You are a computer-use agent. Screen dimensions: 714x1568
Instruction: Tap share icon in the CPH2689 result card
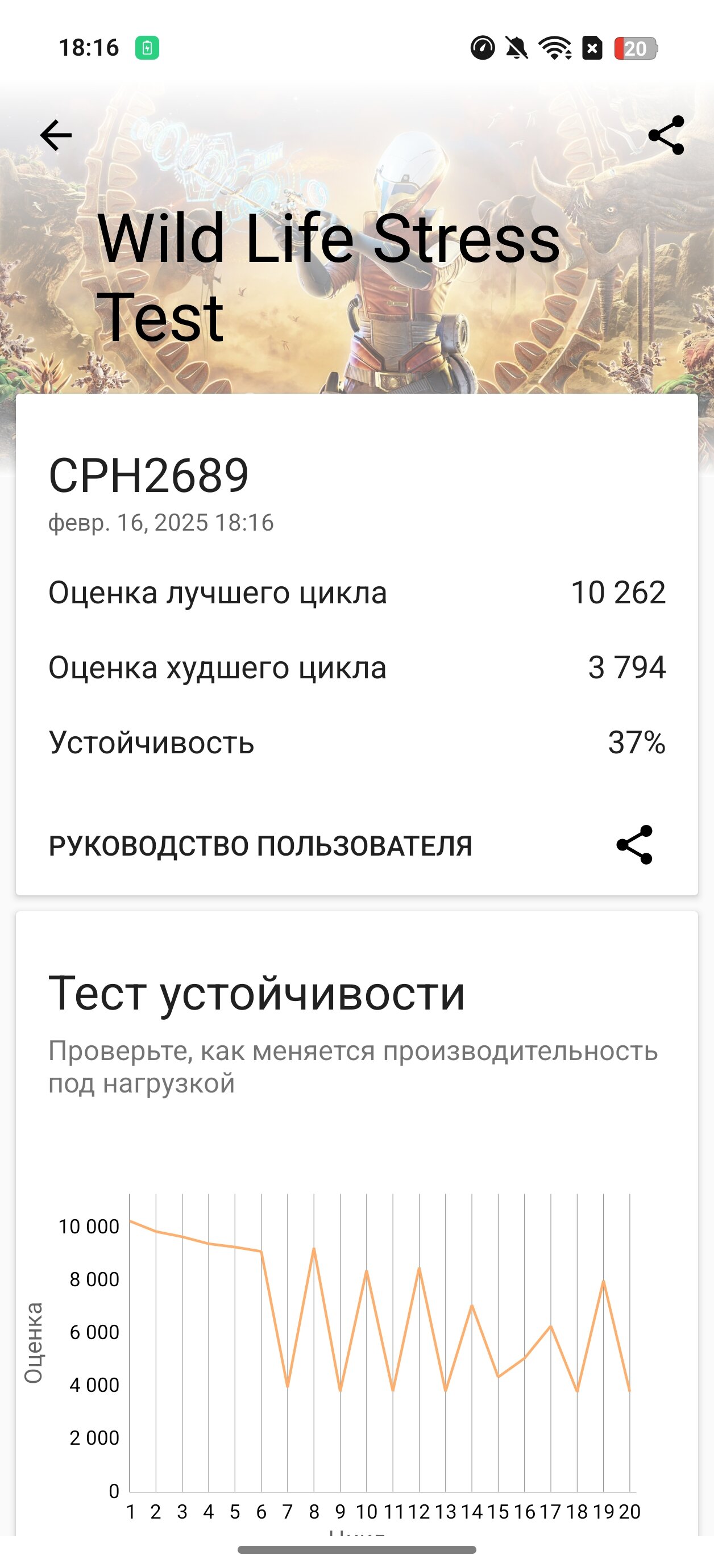click(634, 845)
